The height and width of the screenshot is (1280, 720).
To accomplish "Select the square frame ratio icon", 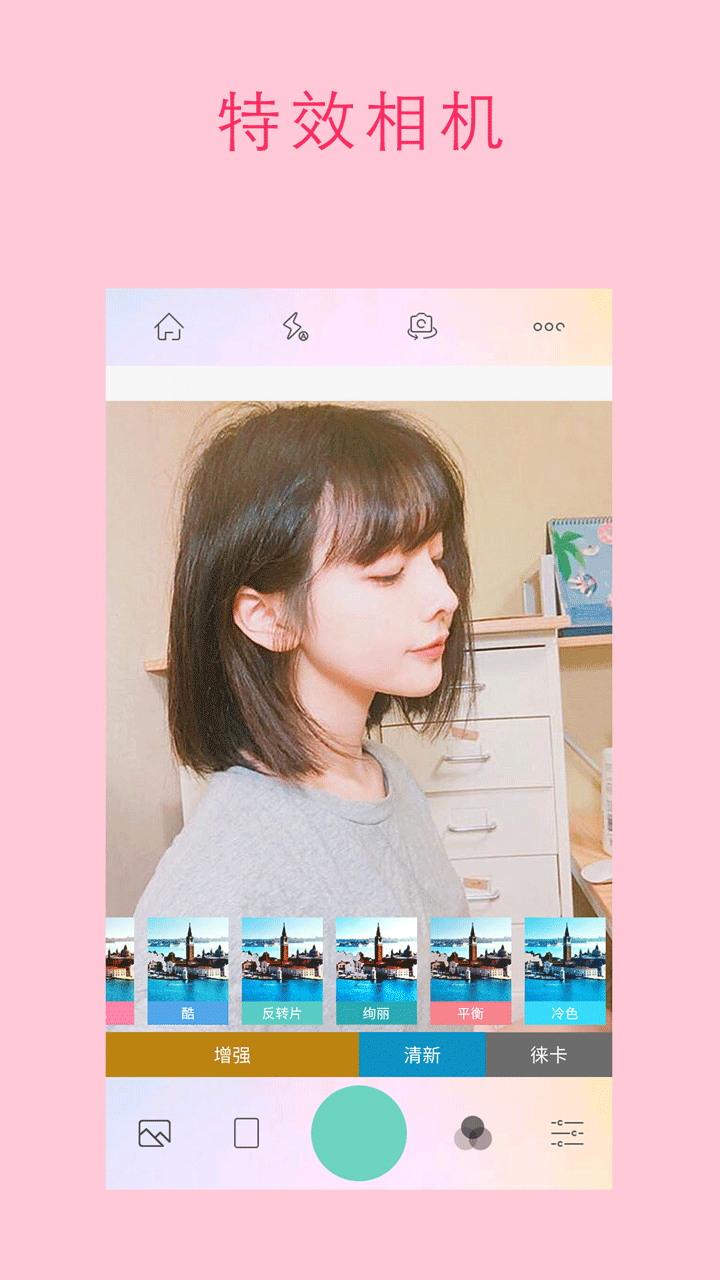I will click(x=244, y=1130).
